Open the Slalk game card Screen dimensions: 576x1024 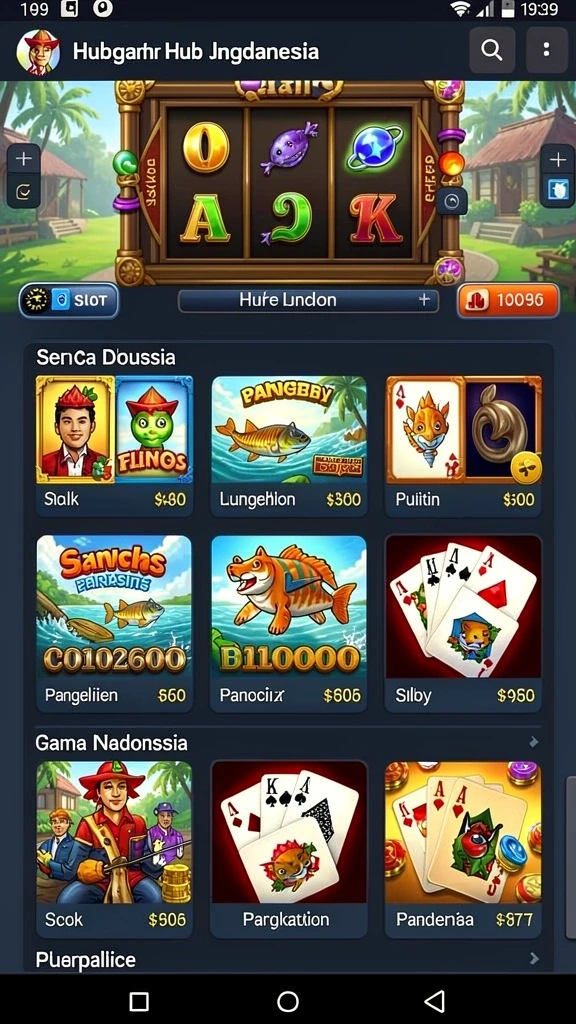[x=114, y=446]
